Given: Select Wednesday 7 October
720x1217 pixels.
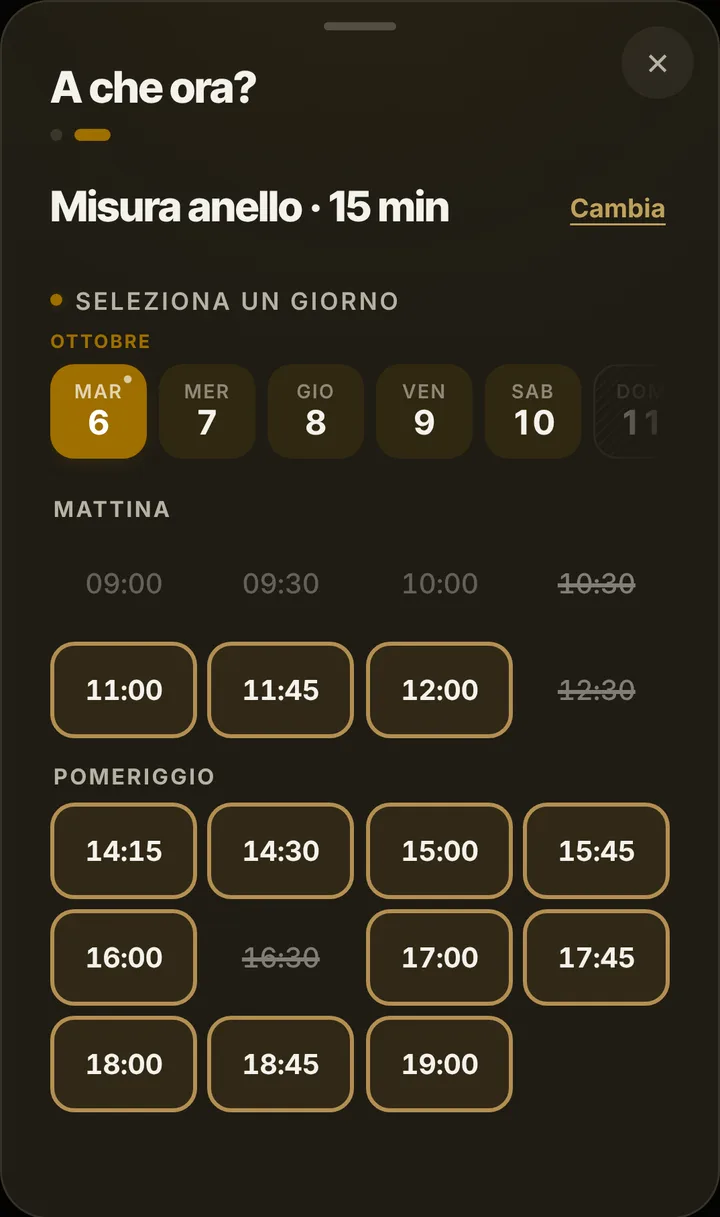Looking at the screenshot, I should tap(207, 411).
